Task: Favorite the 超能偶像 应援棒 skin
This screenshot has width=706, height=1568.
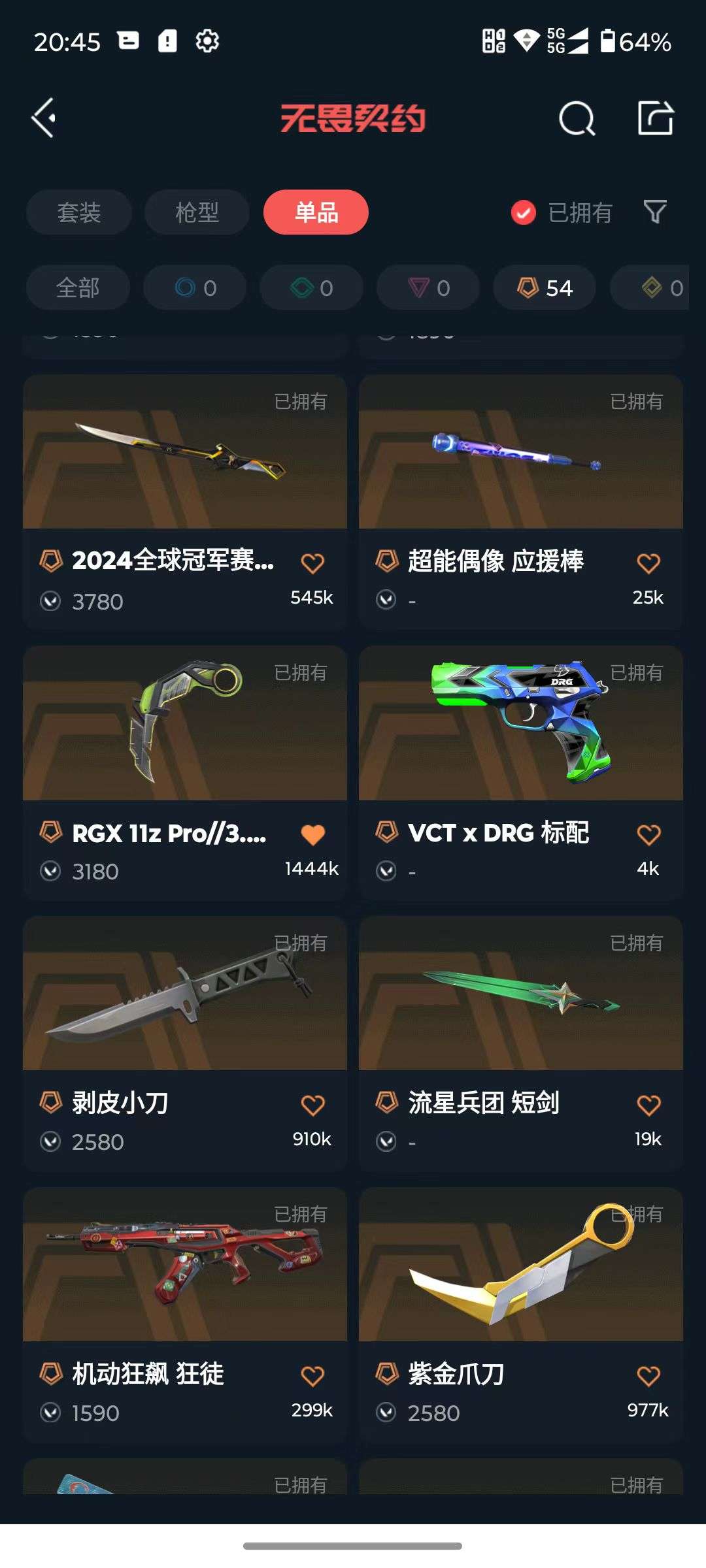Action: (x=648, y=563)
